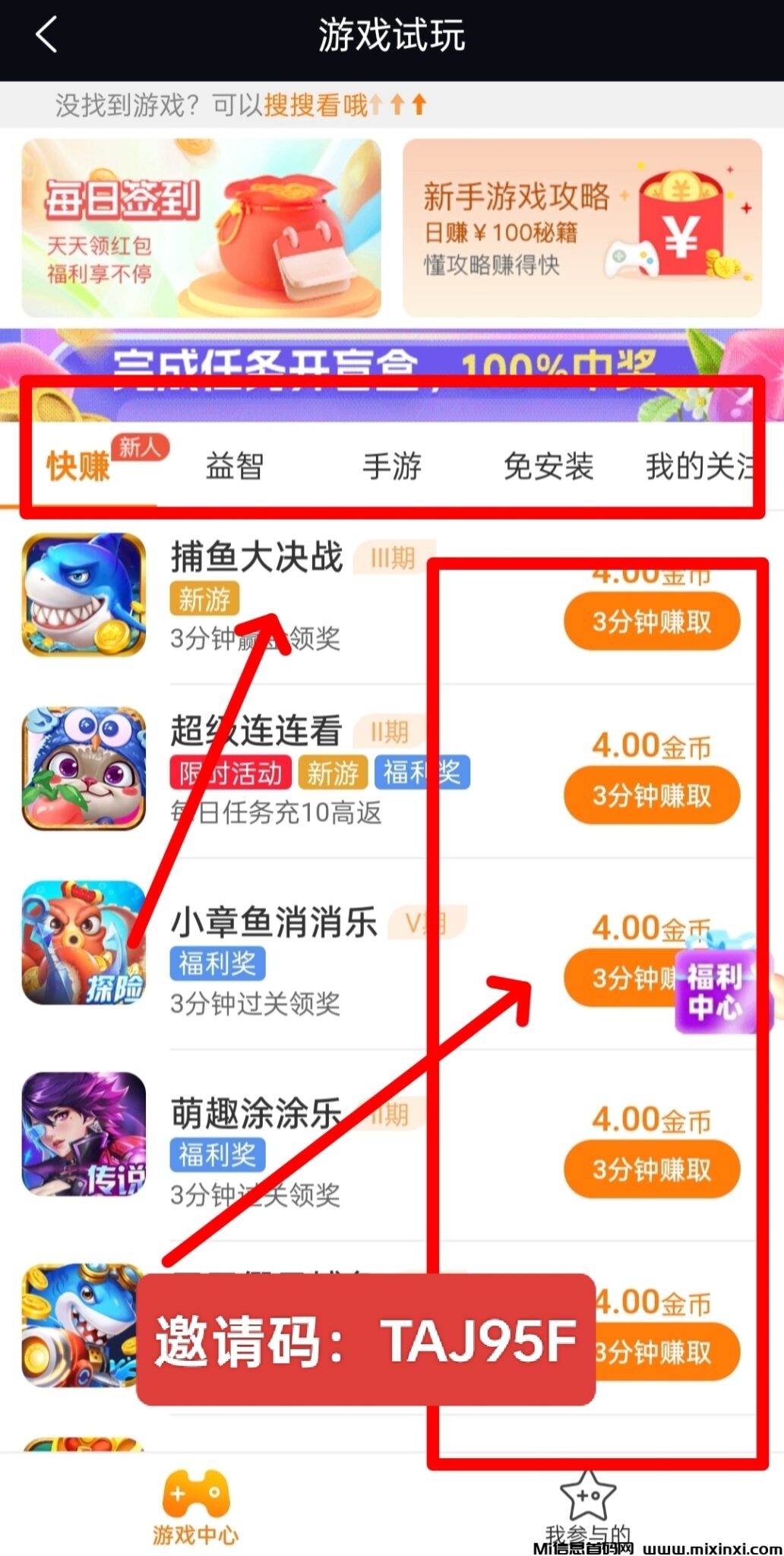
Task: Tap 3分钟赚取 for 萌趣涂涂乐
Action: click(x=652, y=1169)
